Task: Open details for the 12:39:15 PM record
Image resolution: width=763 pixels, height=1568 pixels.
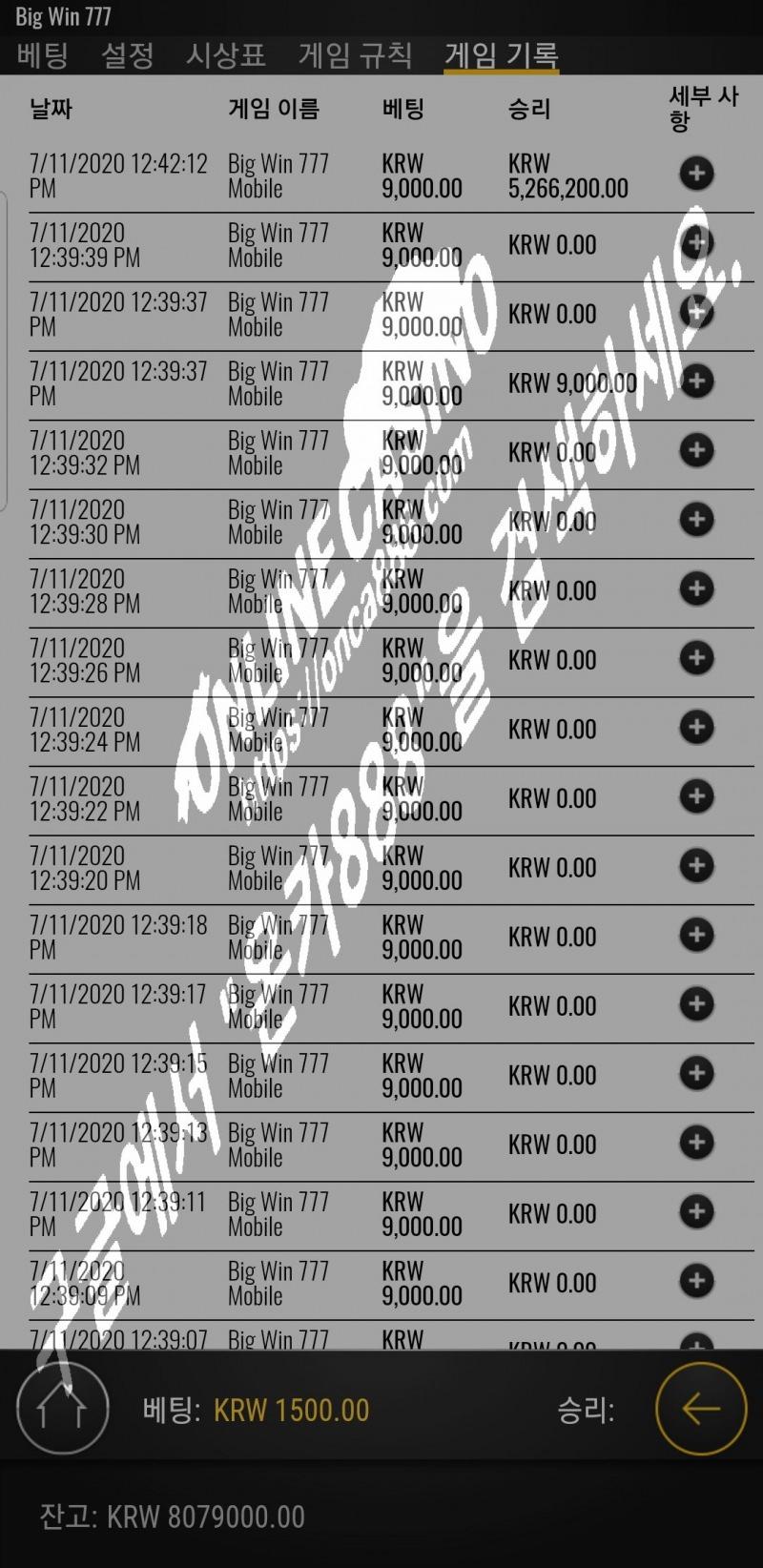Action: point(696,1073)
